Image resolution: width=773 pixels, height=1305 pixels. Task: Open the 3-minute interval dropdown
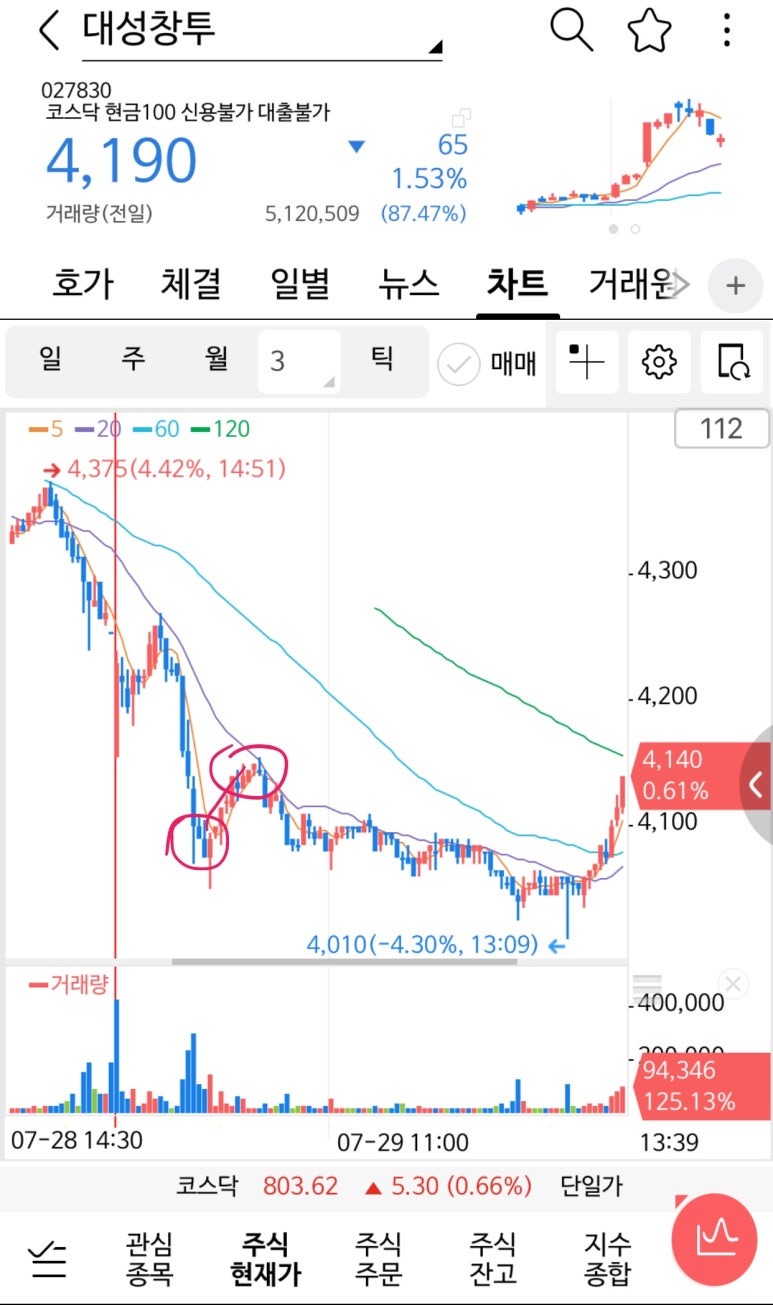tap(298, 361)
